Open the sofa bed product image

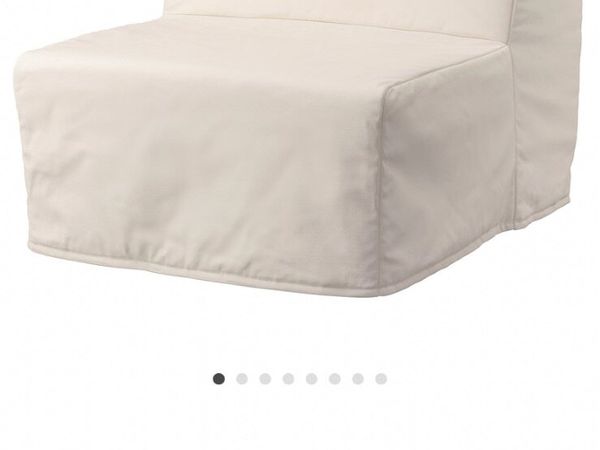[x=300, y=160]
